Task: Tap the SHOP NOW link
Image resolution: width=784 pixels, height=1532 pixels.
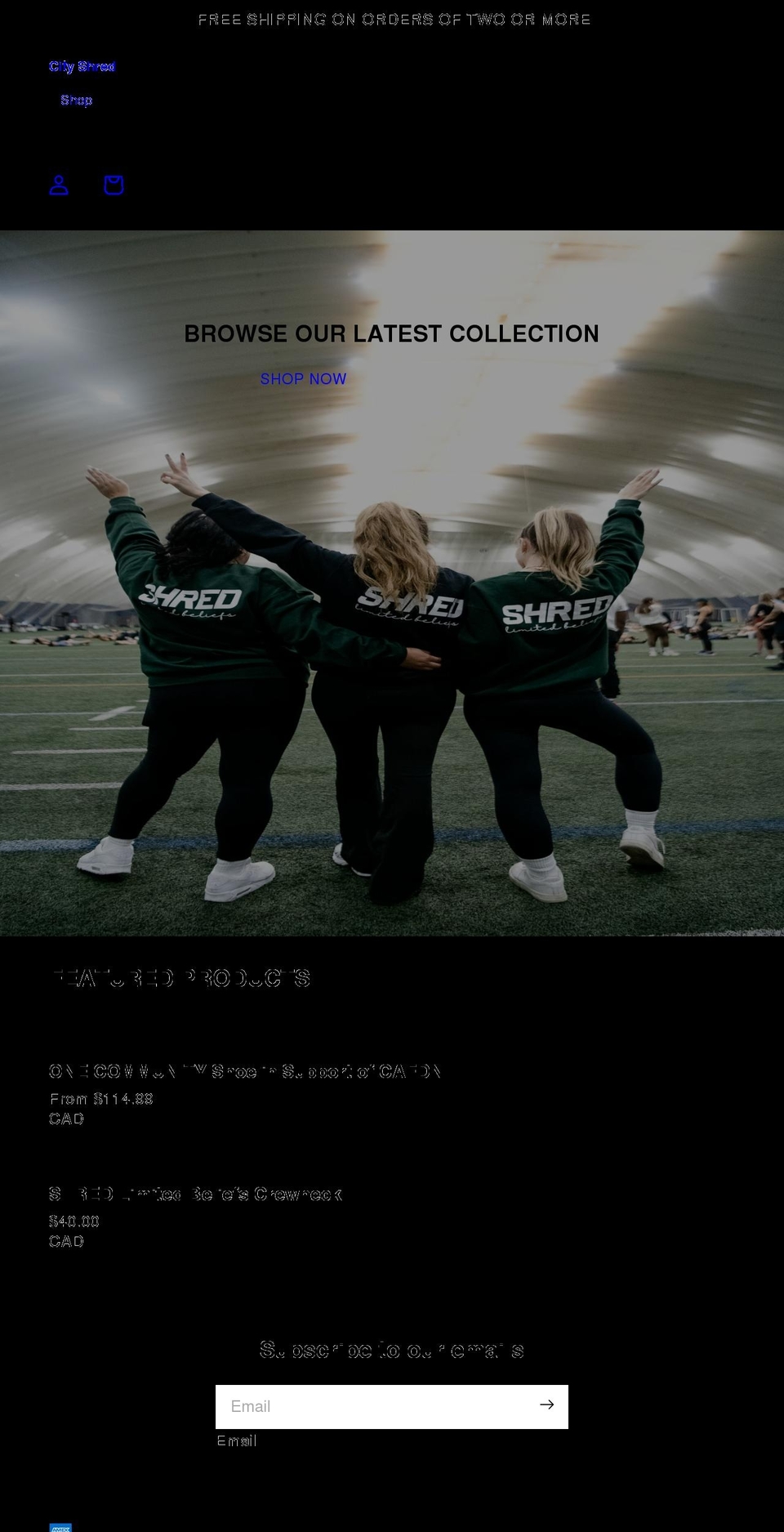Action: click(x=304, y=379)
